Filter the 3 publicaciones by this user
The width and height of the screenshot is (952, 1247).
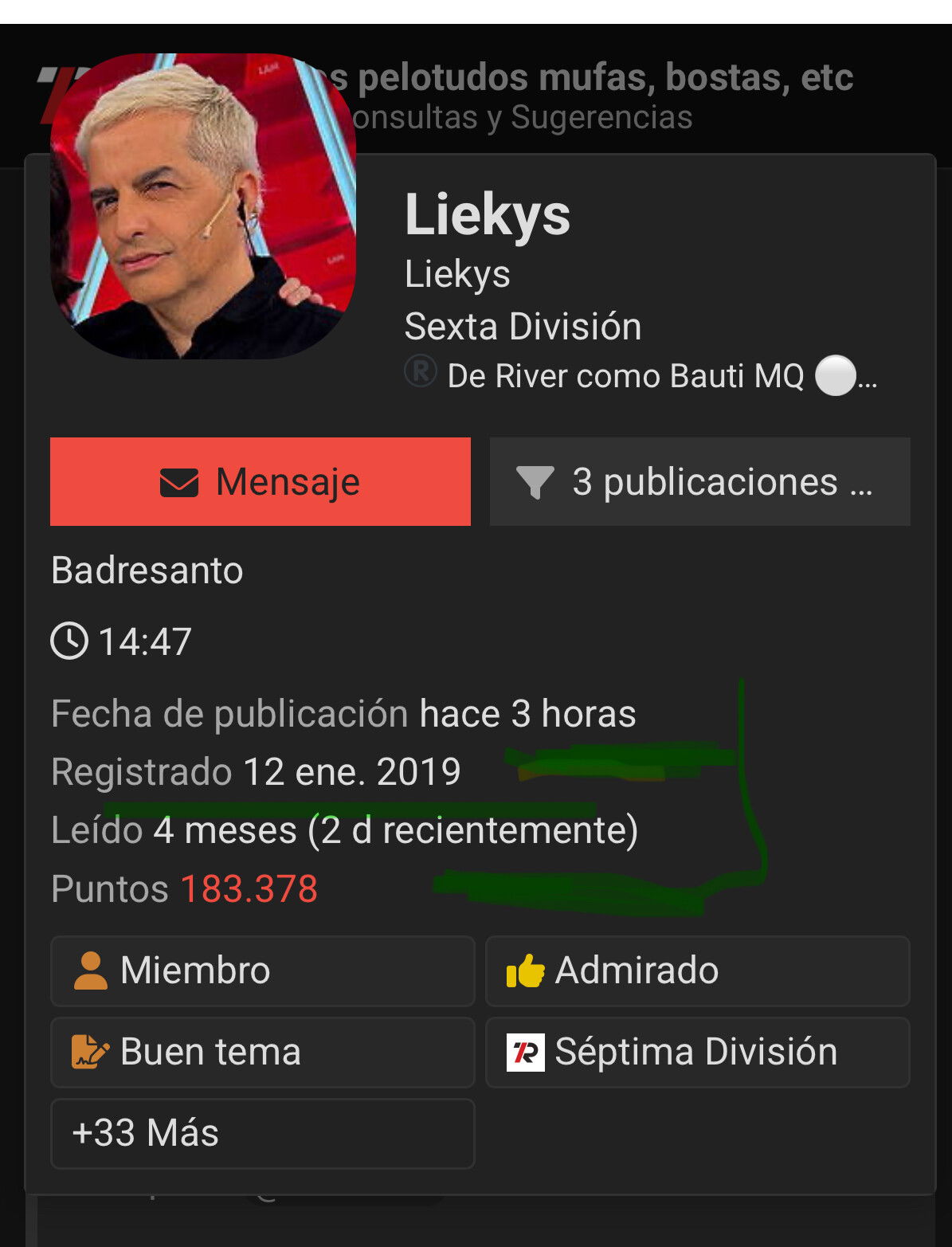699,481
